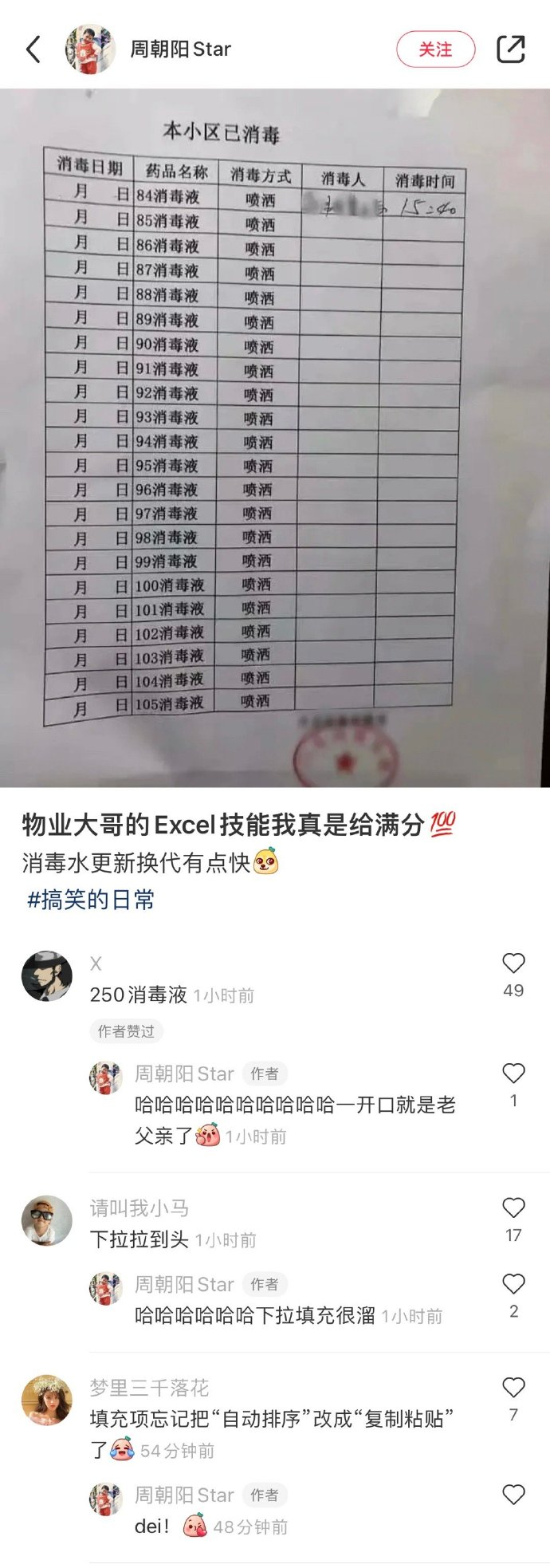Like 梦里三千落花's comment
This screenshot has height=1568, width=550.
pos(513,1387)
